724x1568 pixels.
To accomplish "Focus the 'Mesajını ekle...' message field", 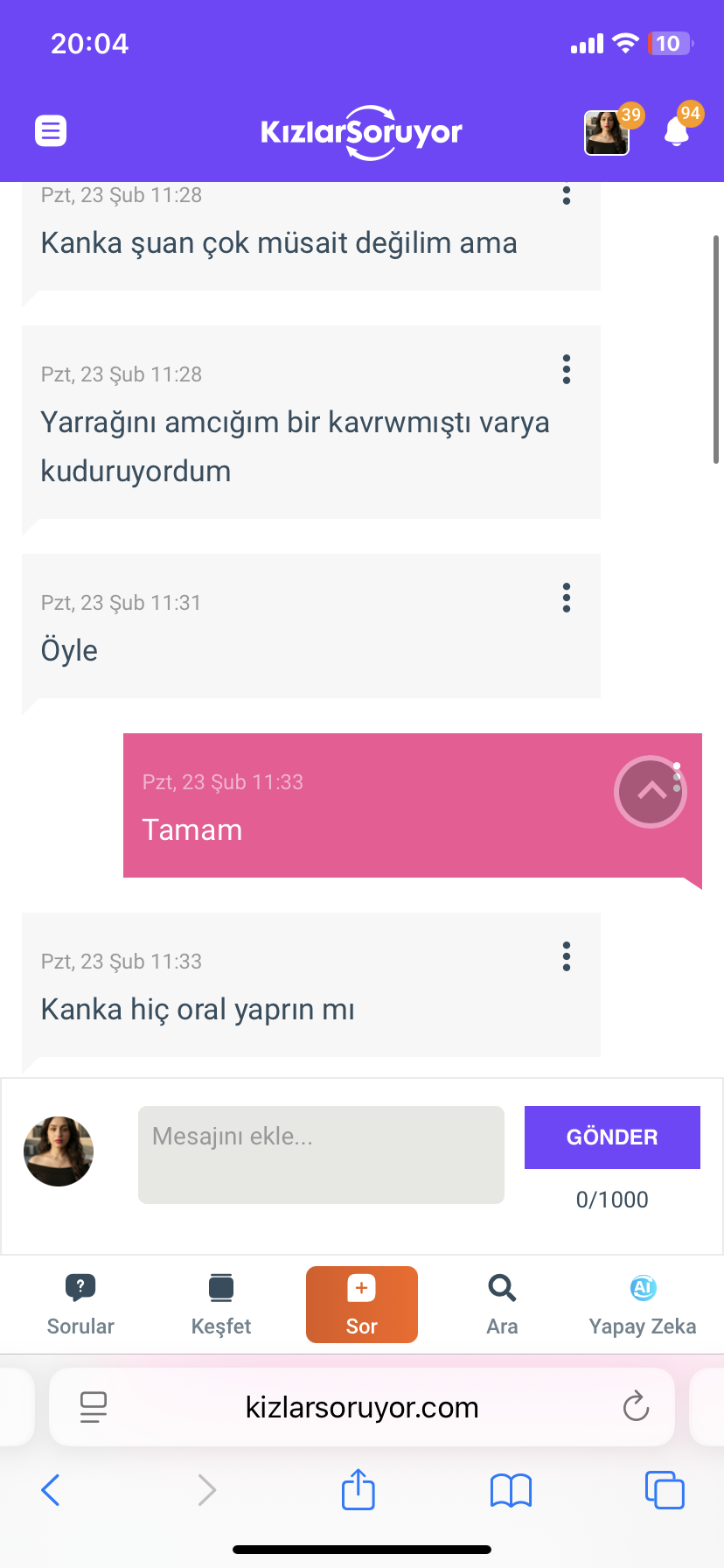I will 321,1154.
